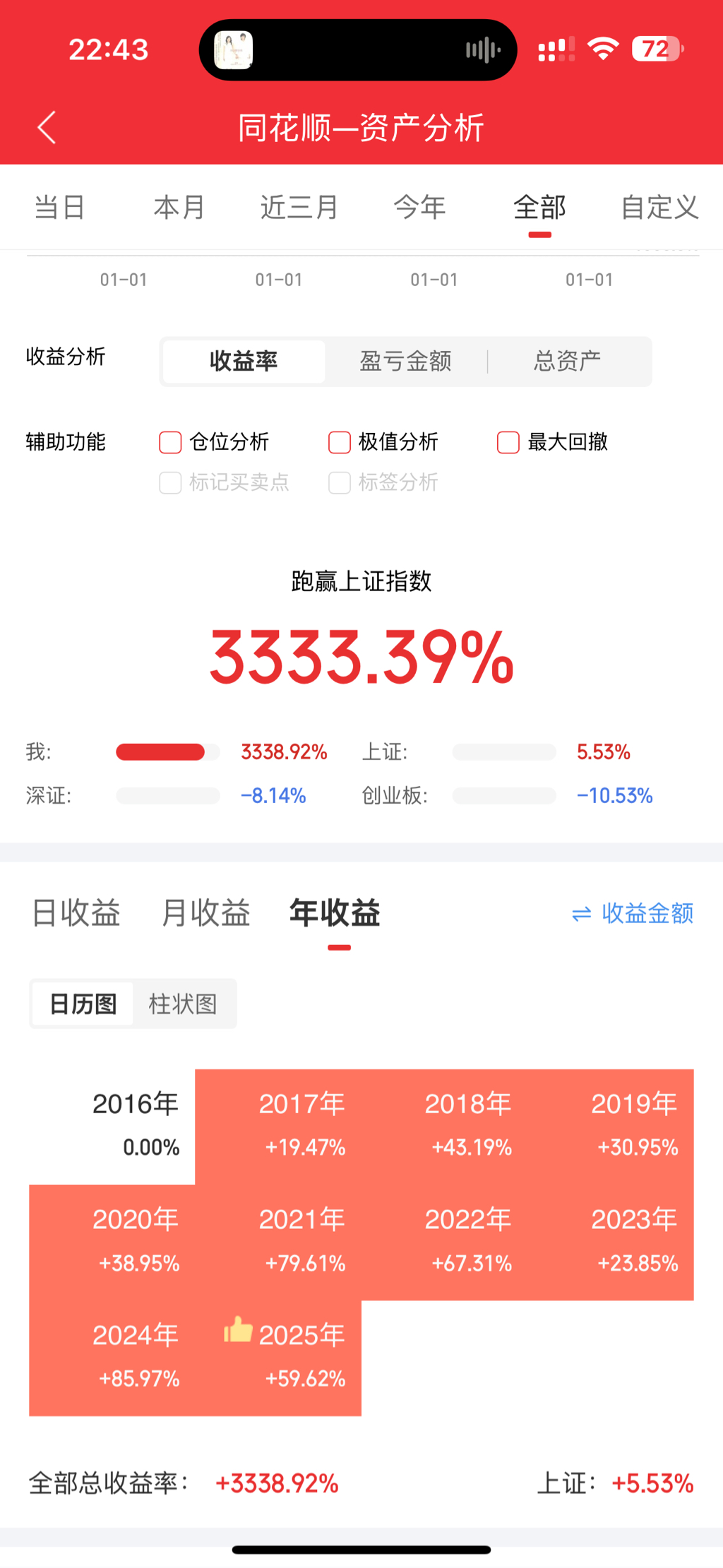Switch to the 今年 tab
The width and height of the screenshot is (723, 1568).
419,208
